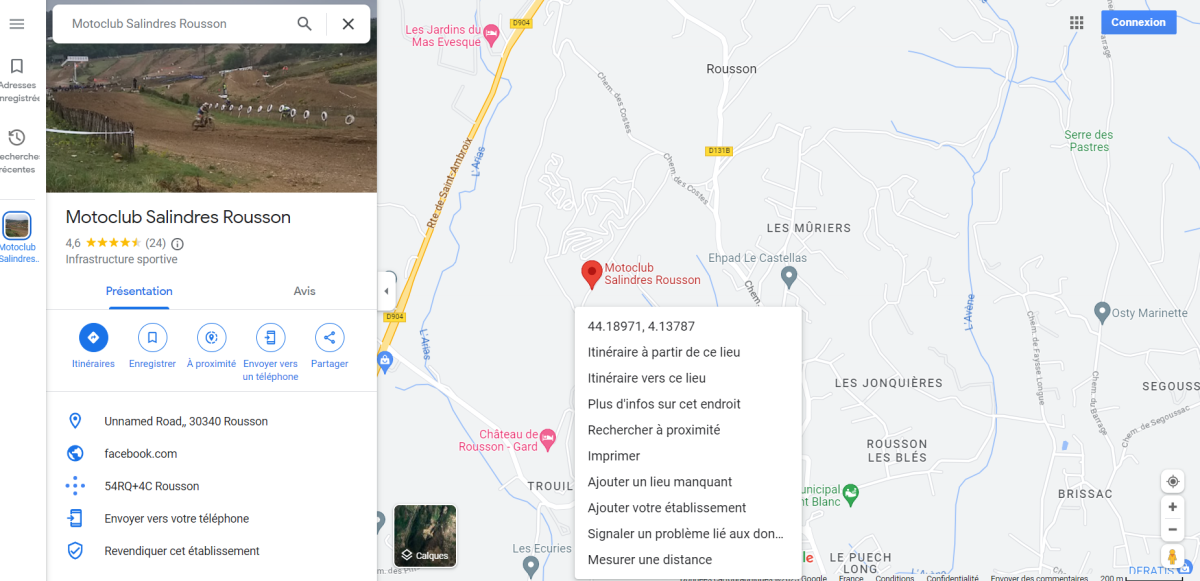Open the Calques layers tile

click(x=425, y=536)
